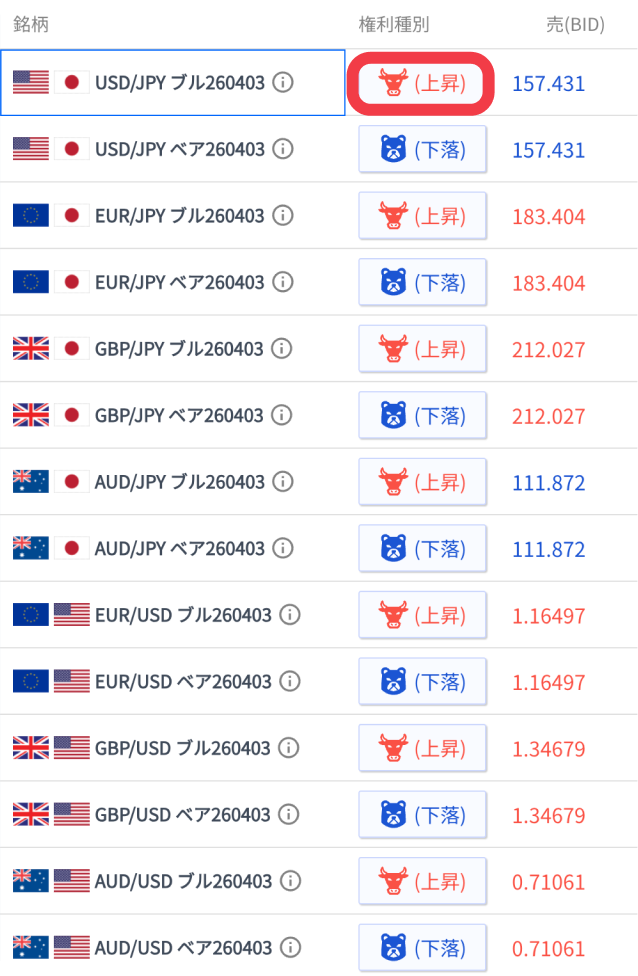Image resolution: width=638 pixels, height=976 pixels.
Task: Open info for AUD/JPY ベア260403
Action: (x=283, y=548)
